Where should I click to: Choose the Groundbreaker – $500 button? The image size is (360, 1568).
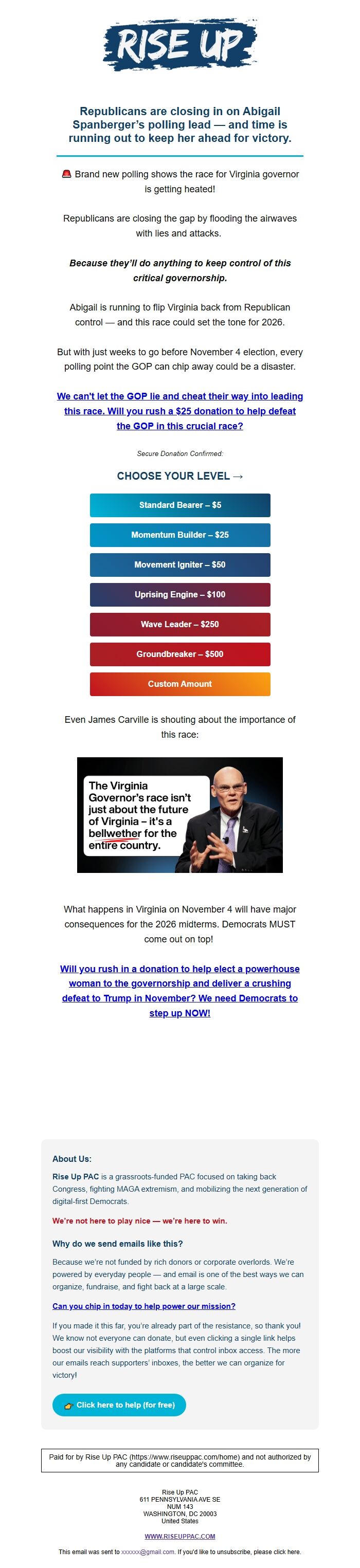179,654
